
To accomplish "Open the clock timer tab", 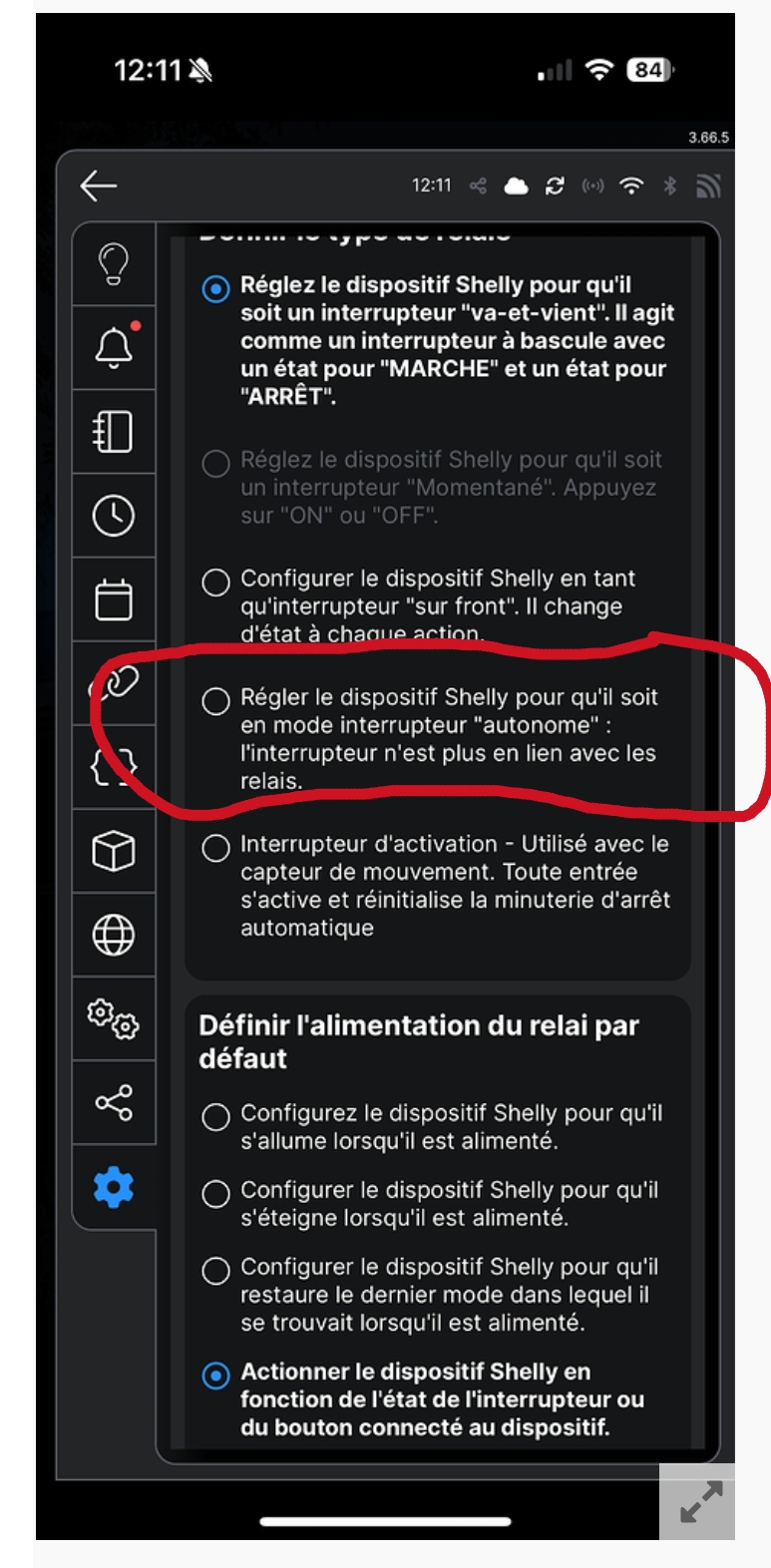I will pos(114,516).
